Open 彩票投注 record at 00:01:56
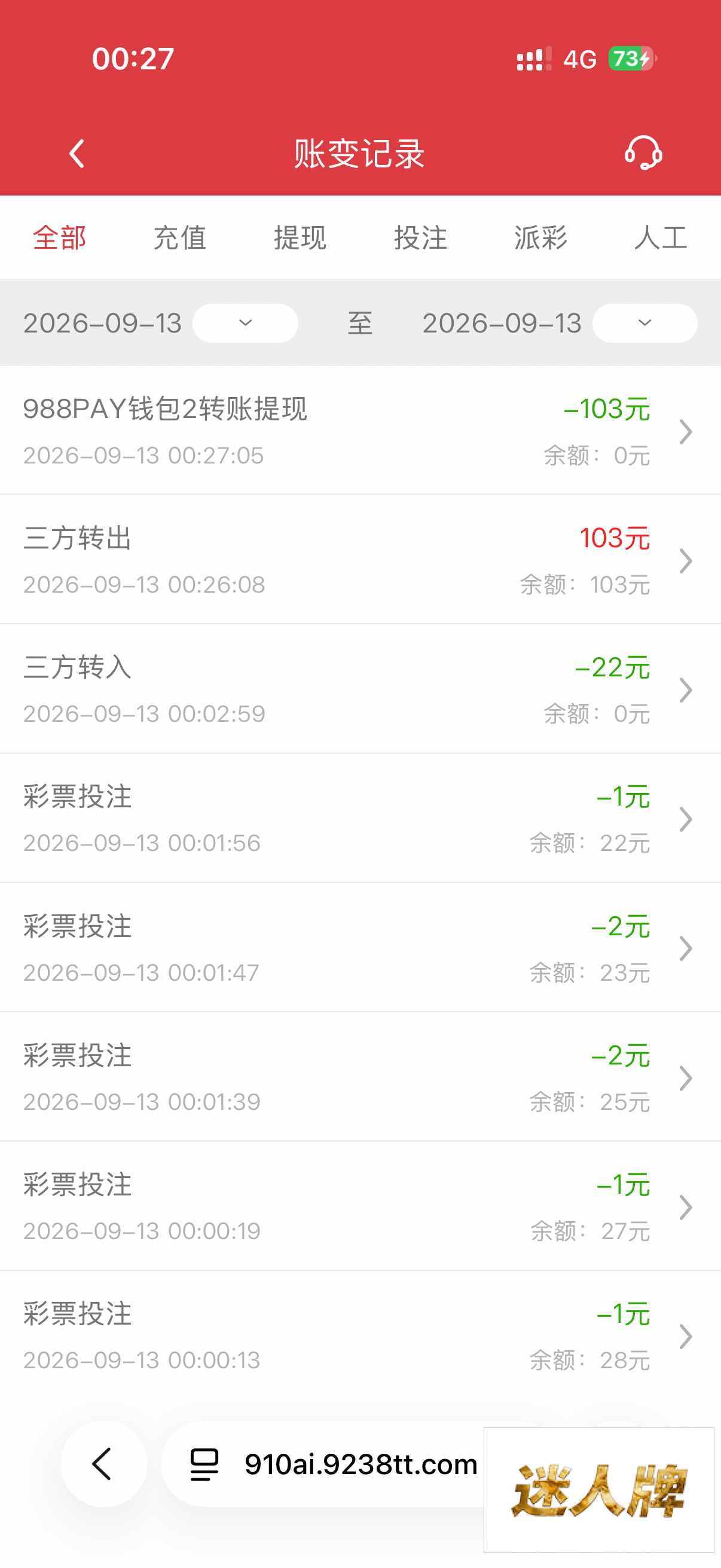The height and width of the screenshot is (1568, 721). pos(360,819)
